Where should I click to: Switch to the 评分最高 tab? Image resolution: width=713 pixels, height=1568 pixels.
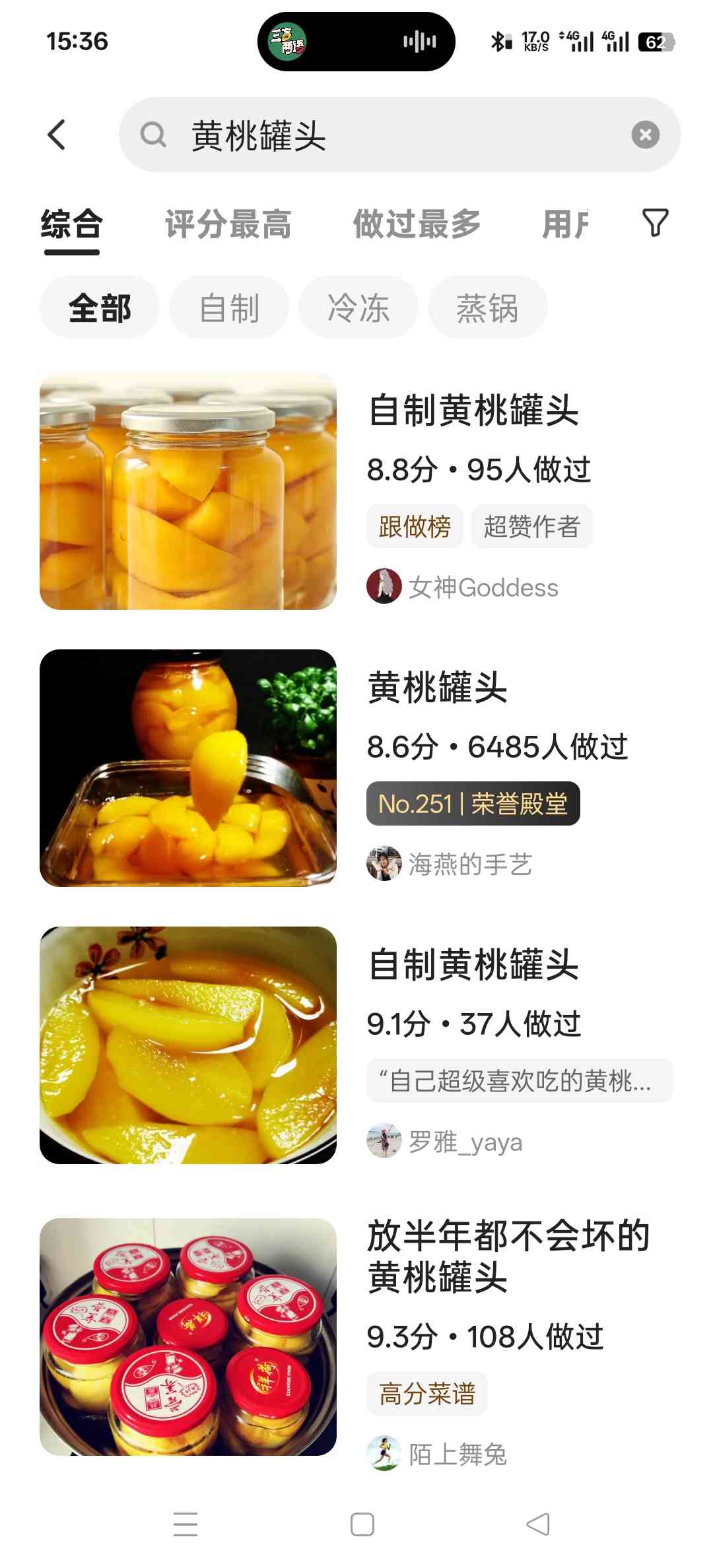coord(228,224)
